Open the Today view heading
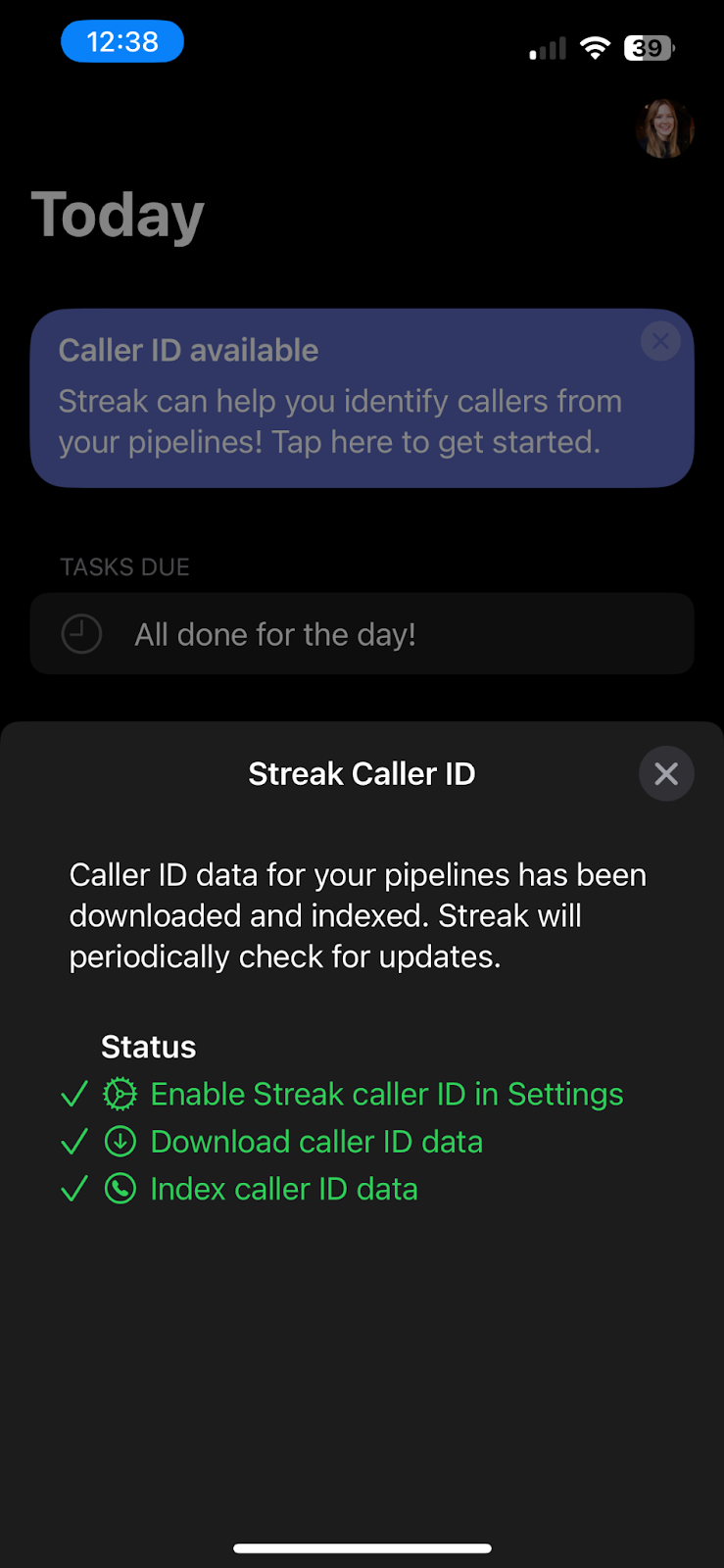Viewport: 724px width, 1568px height. tap(118, 215)
